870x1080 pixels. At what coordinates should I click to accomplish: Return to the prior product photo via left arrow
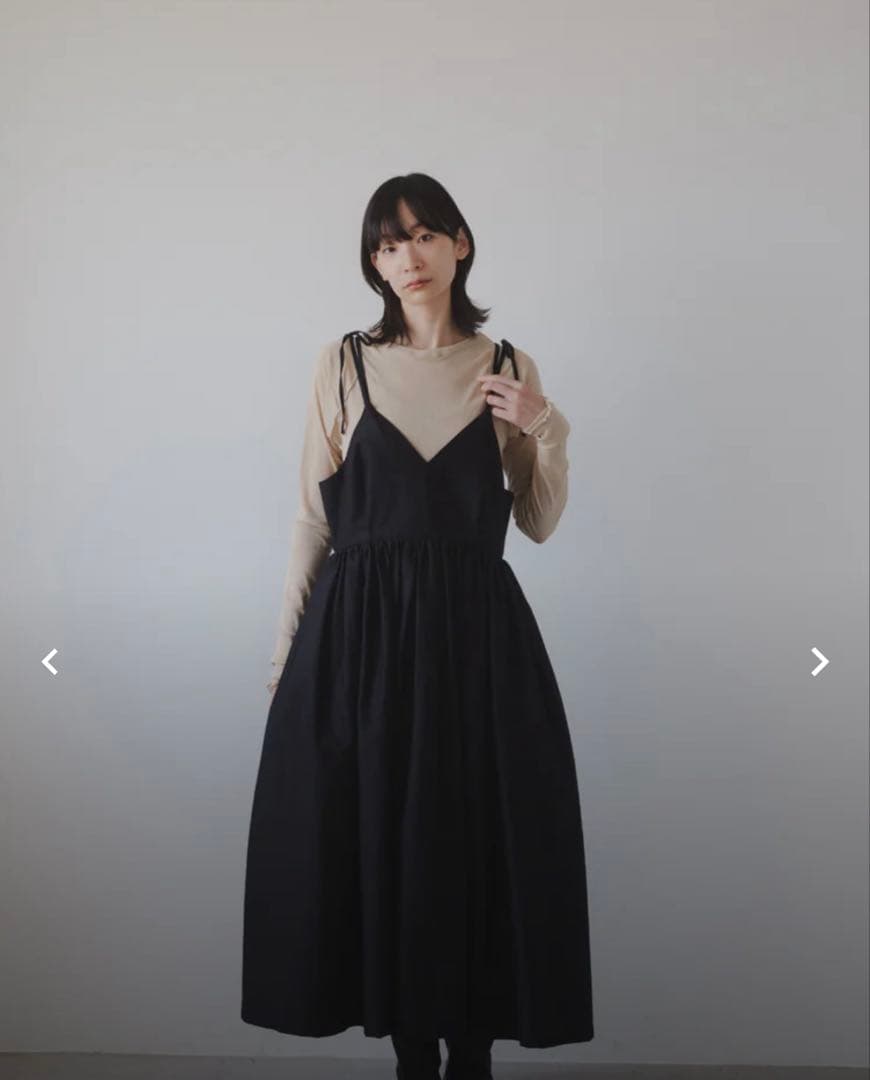51,661
